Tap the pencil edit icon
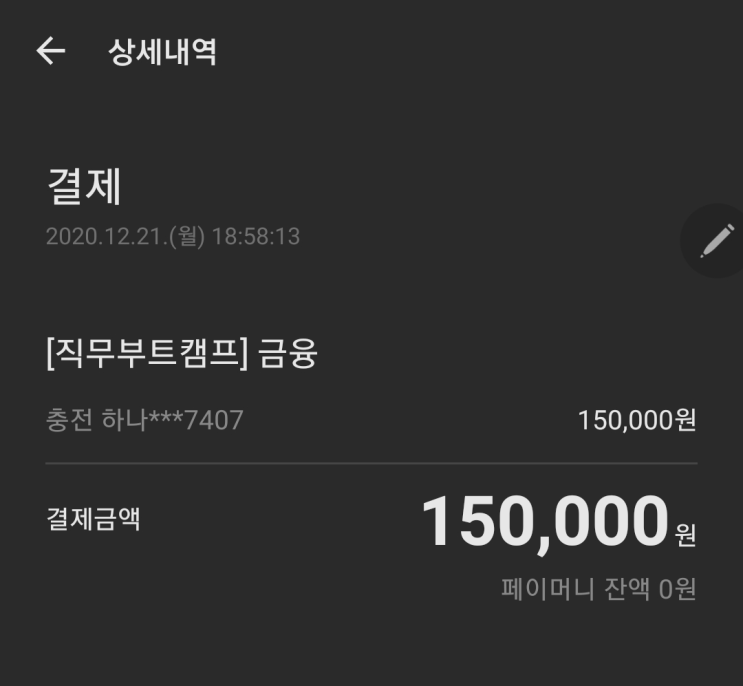 (716, 240)
